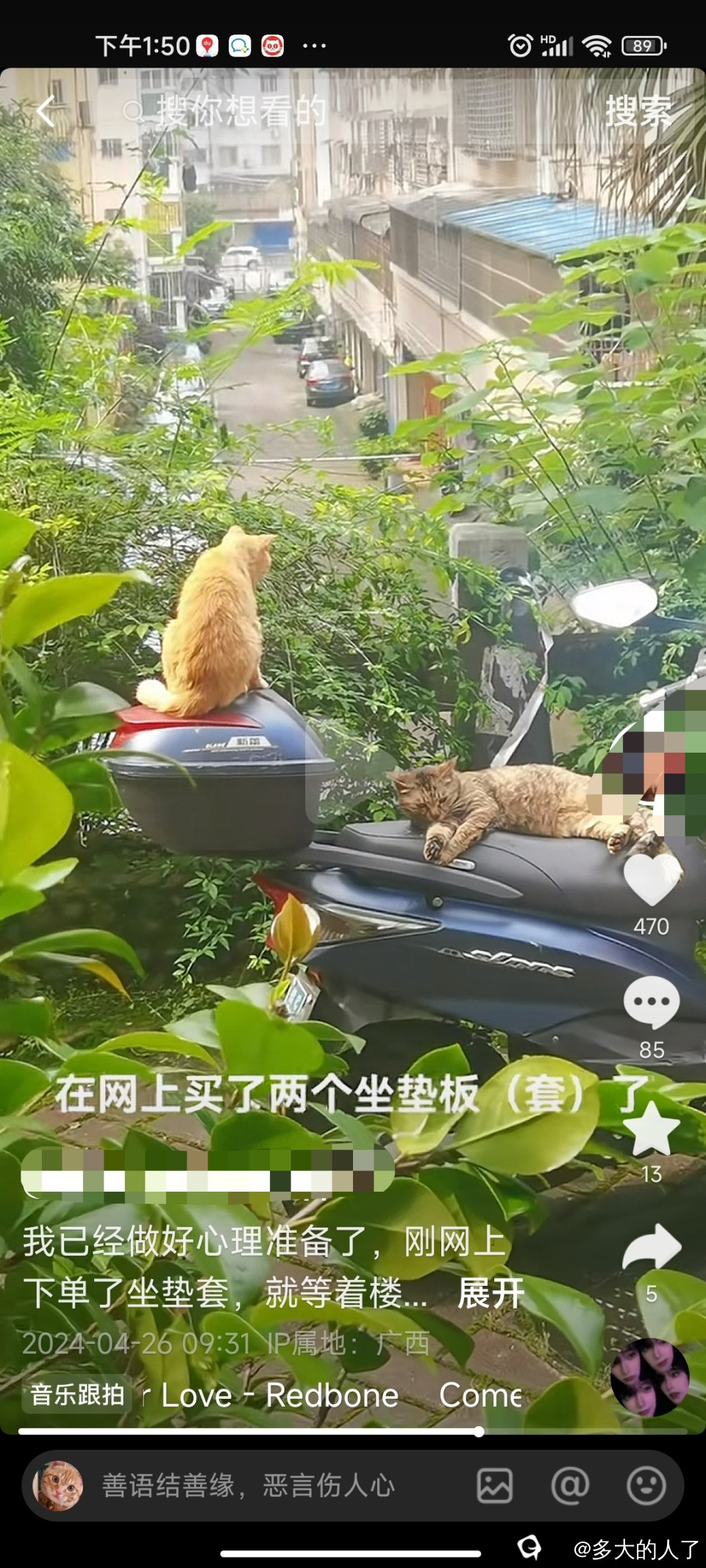
Task: Add the video to favorites with star icon
Action: [x=651, y=1130]
